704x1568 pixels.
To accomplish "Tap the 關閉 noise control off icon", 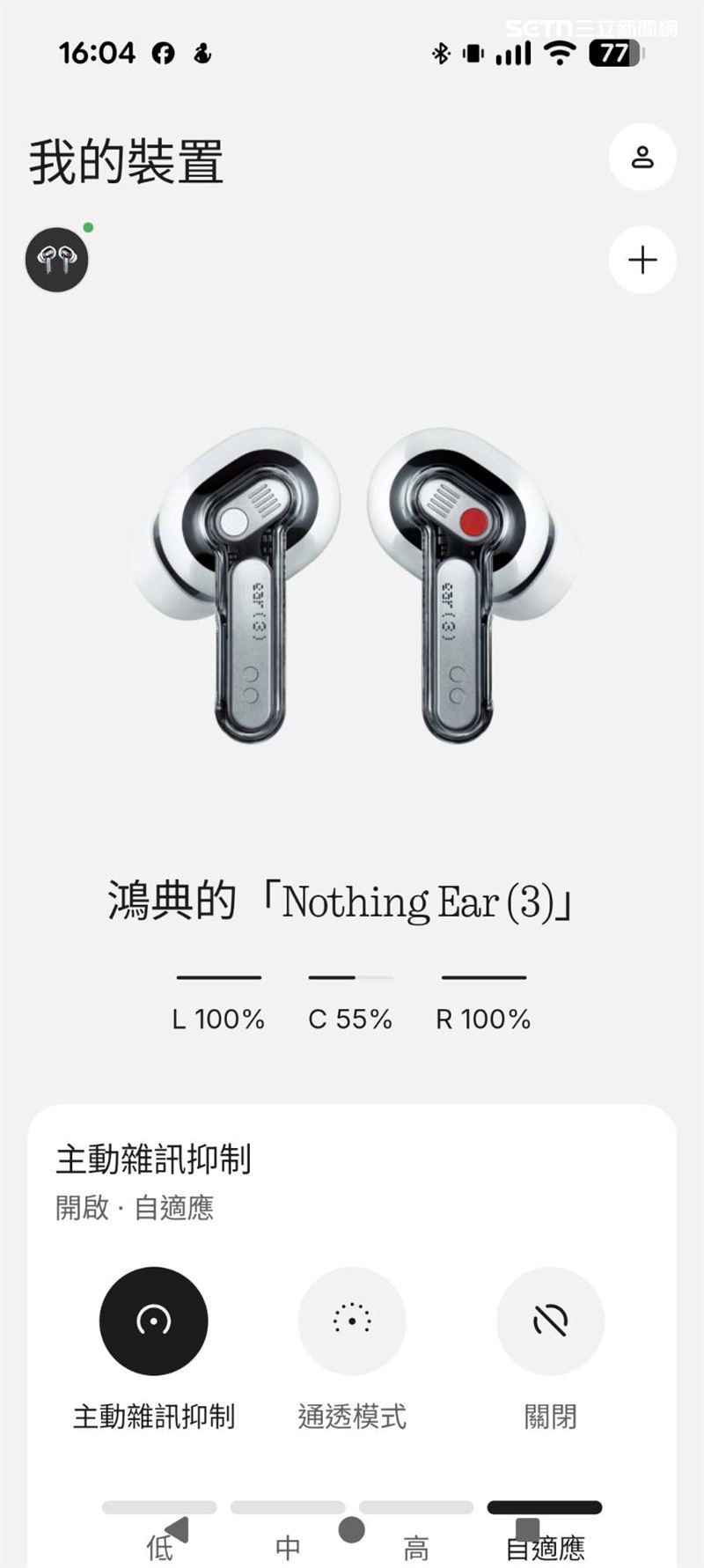I will tap(549, 1321).
